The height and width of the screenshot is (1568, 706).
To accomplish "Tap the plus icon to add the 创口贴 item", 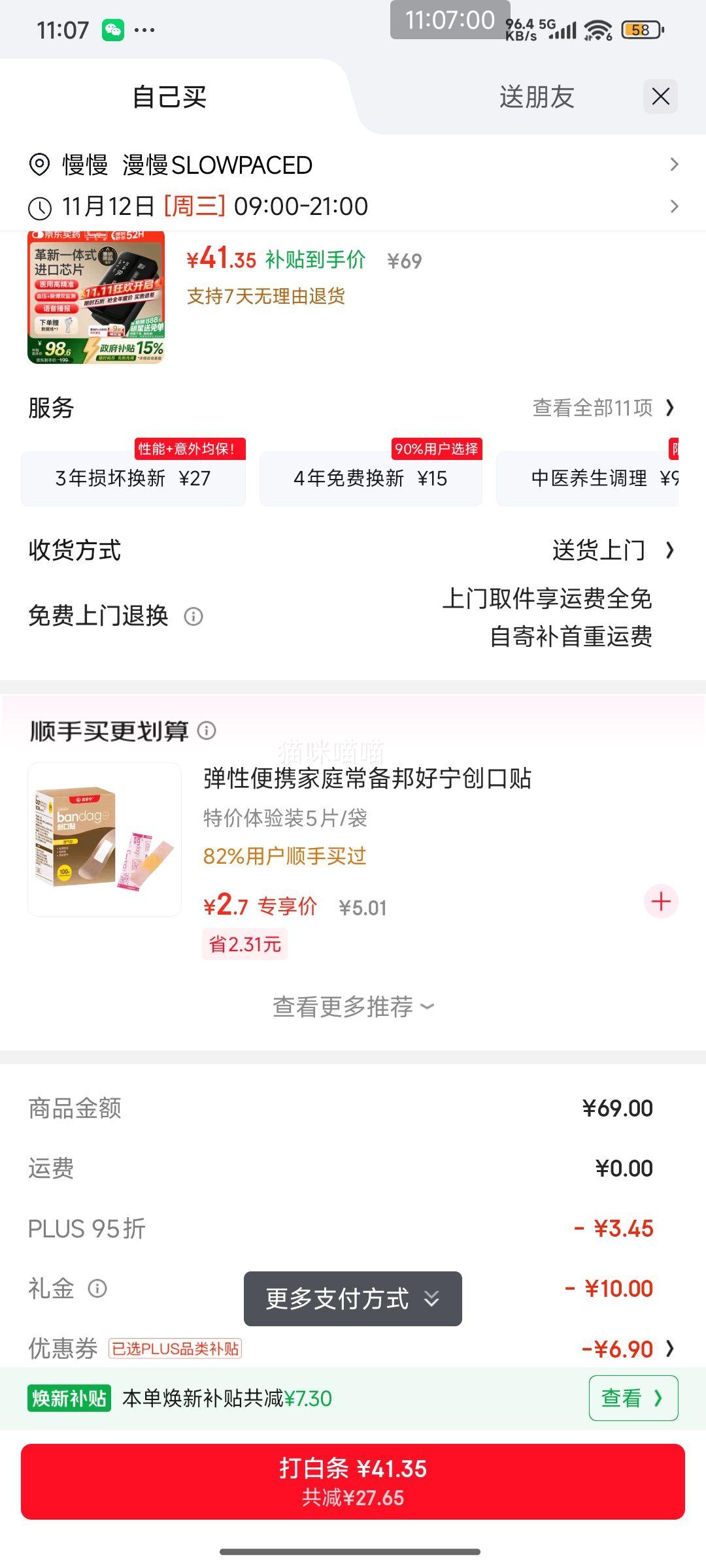I will point(662,901).
